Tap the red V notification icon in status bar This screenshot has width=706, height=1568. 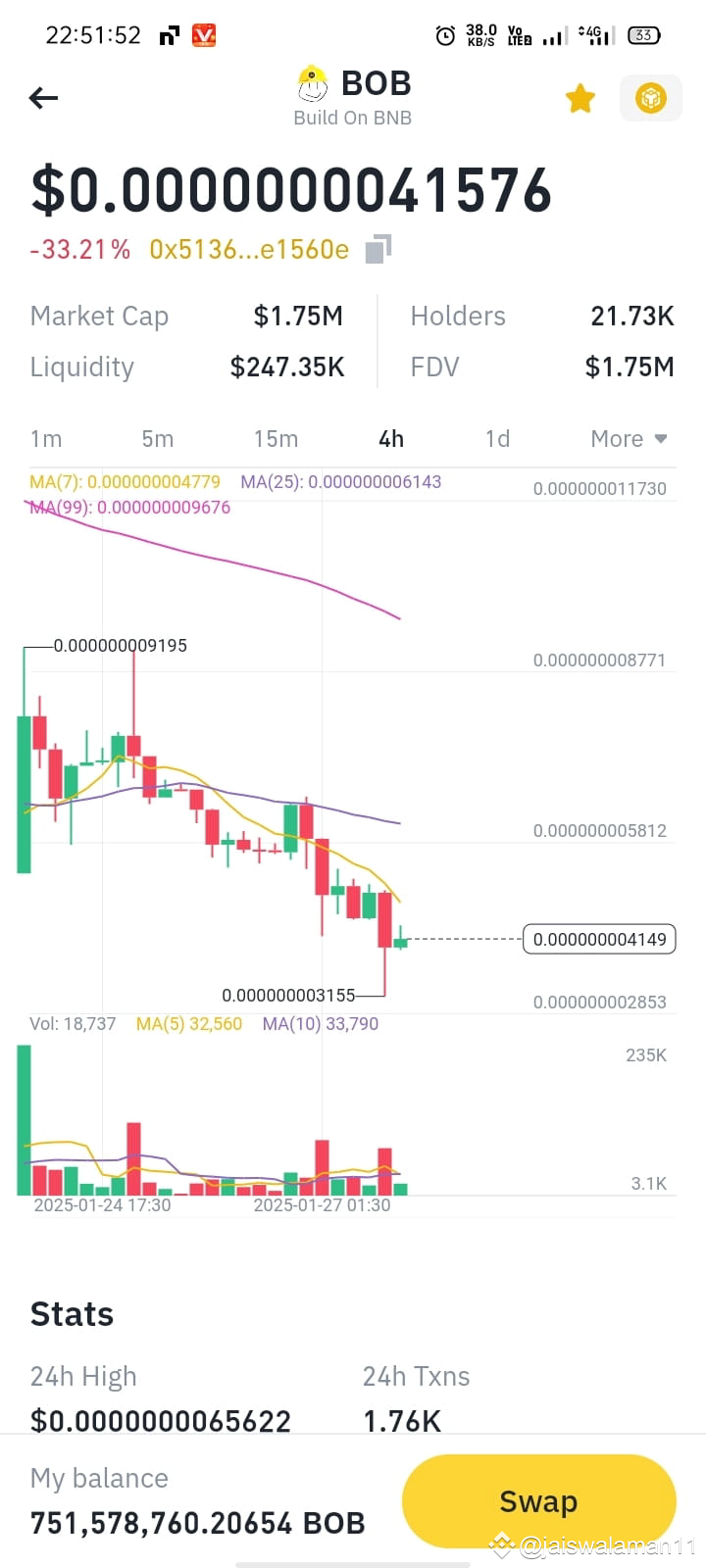203,34
